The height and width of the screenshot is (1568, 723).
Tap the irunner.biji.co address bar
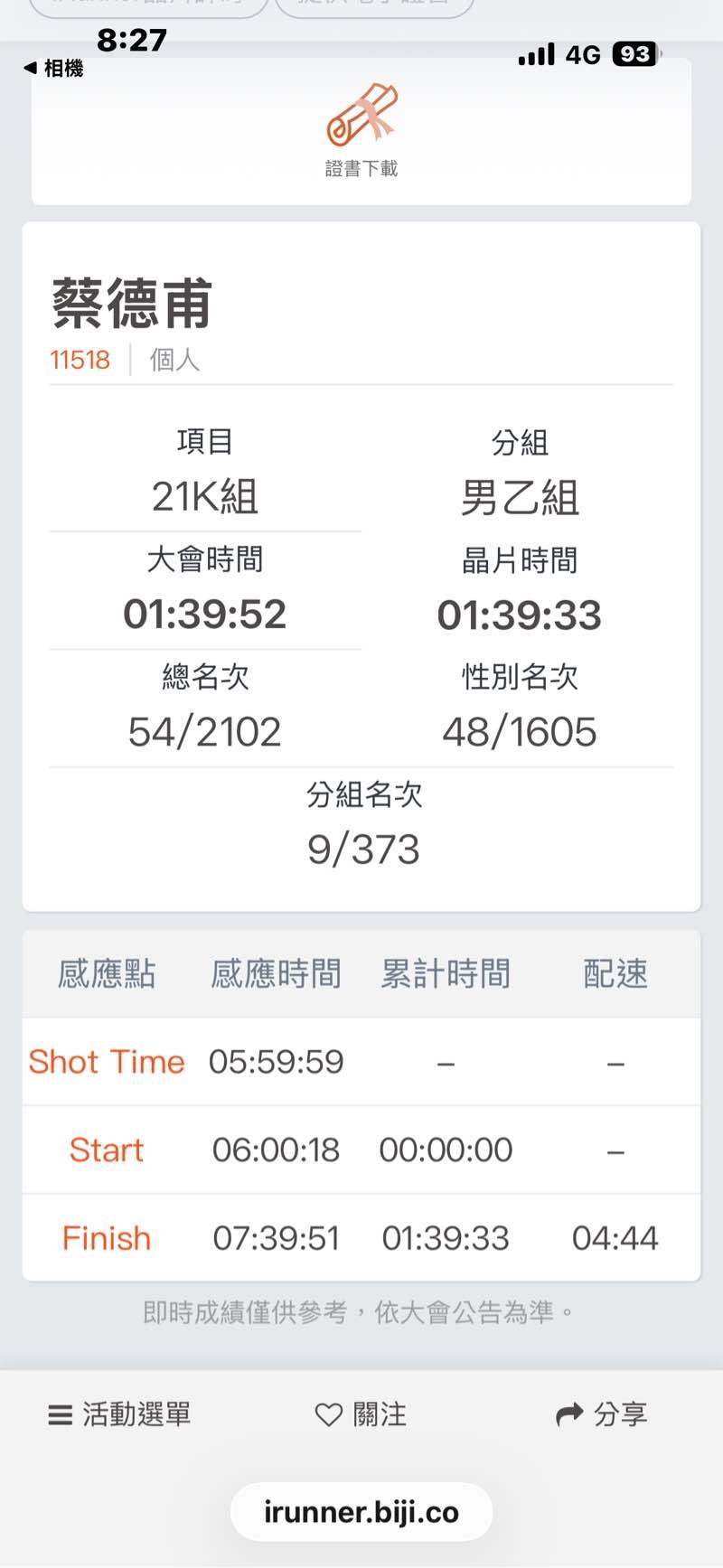(x=361, y=1512)
